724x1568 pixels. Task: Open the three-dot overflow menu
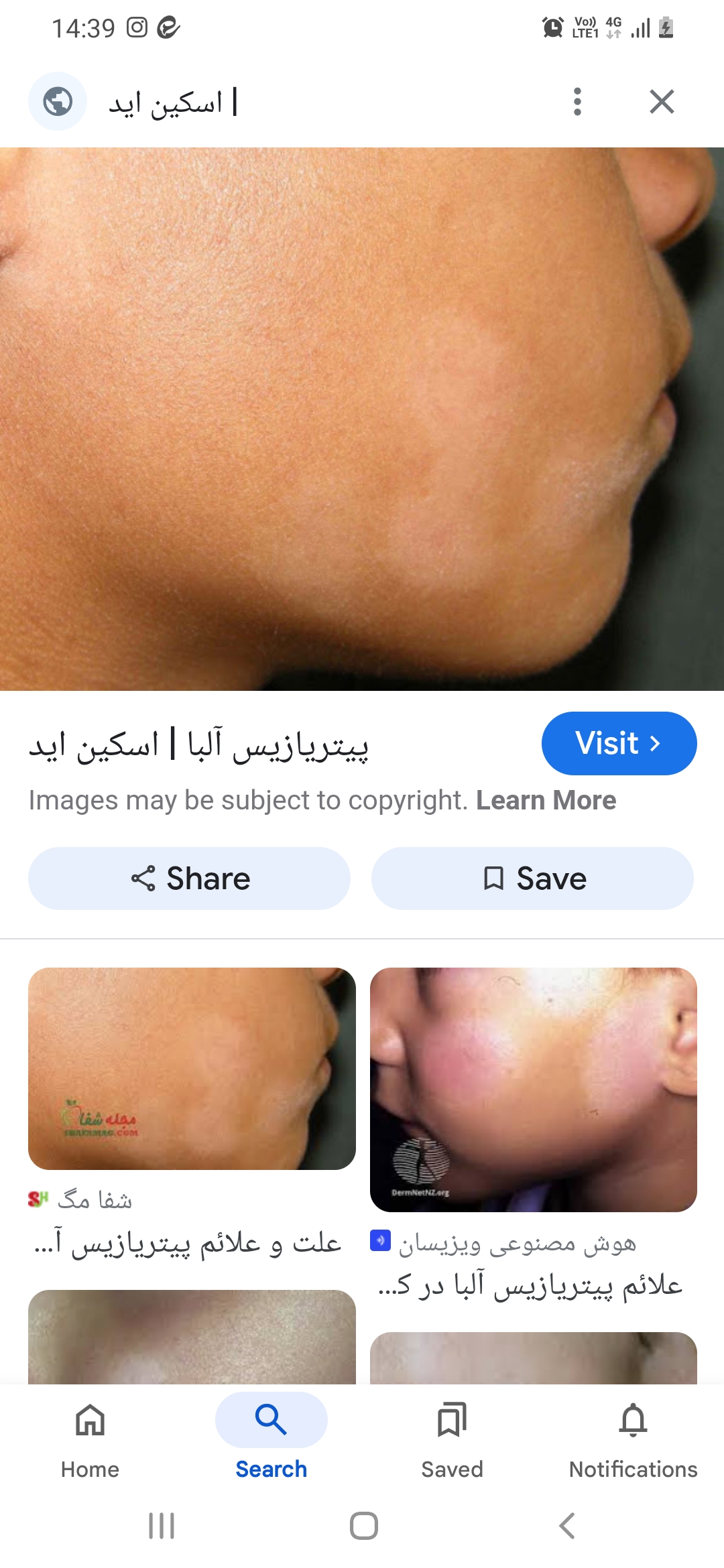coord(577,102)
